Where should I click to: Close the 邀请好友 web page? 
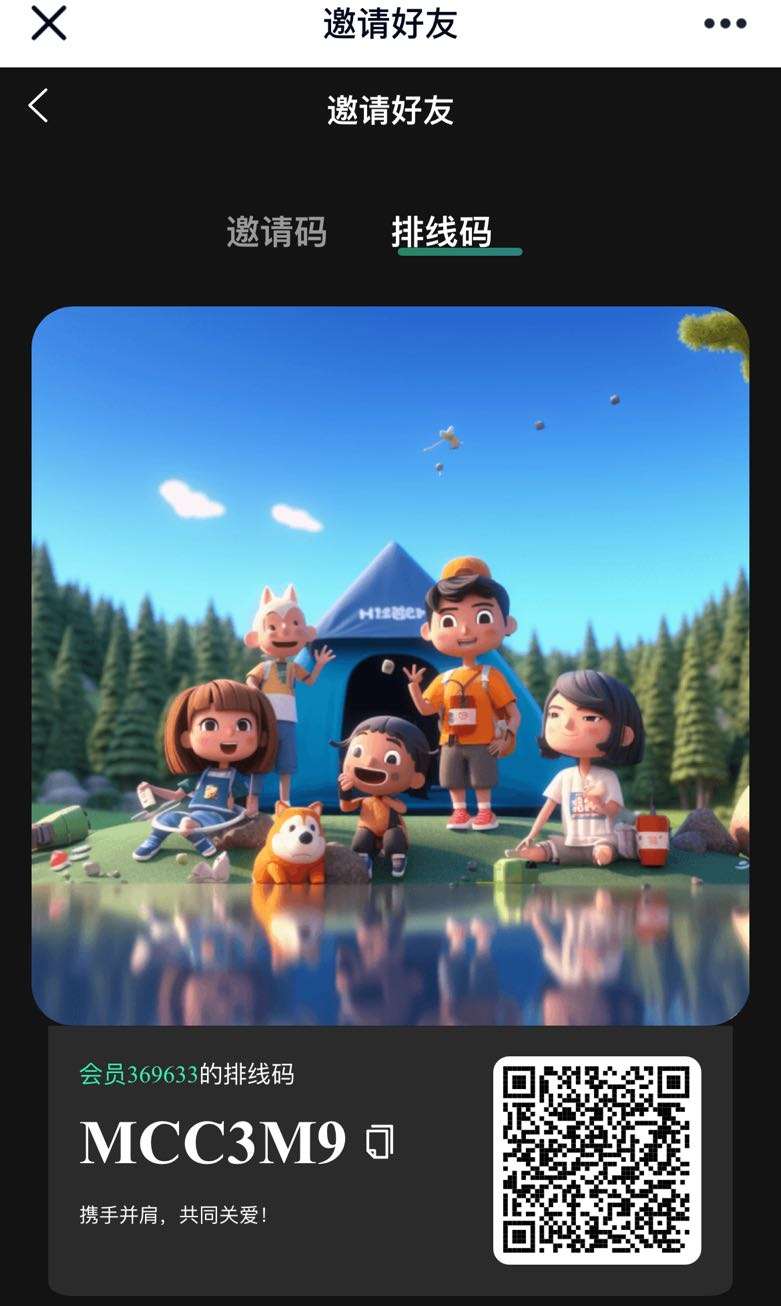tap(48, 23)
